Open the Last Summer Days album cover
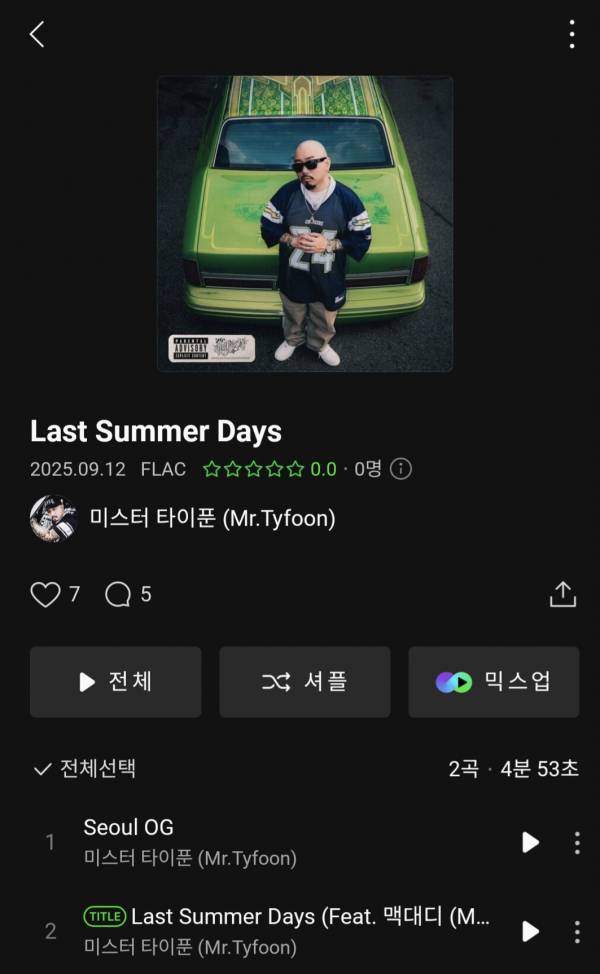 click(x=305, y=224)
